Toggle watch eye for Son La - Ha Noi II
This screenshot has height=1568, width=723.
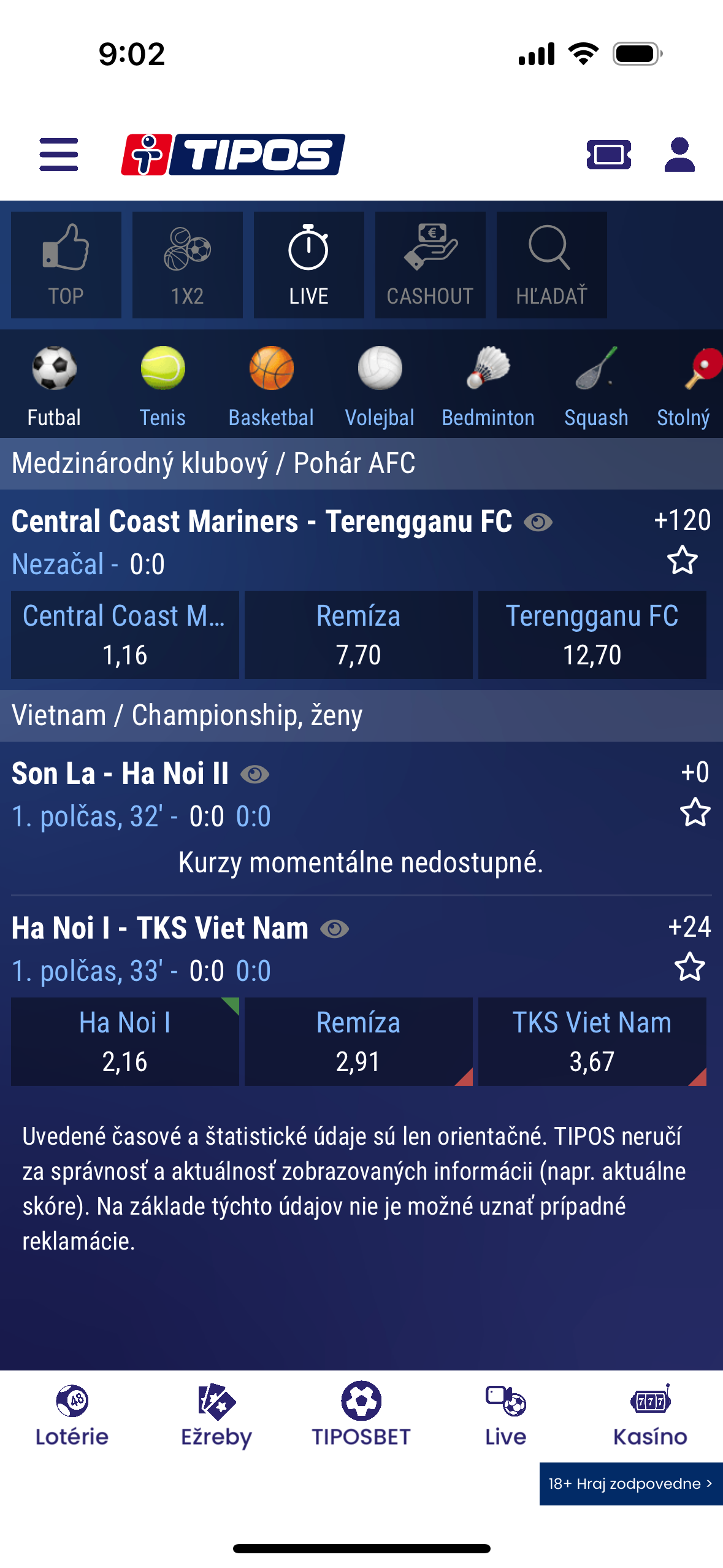point(256,774)
